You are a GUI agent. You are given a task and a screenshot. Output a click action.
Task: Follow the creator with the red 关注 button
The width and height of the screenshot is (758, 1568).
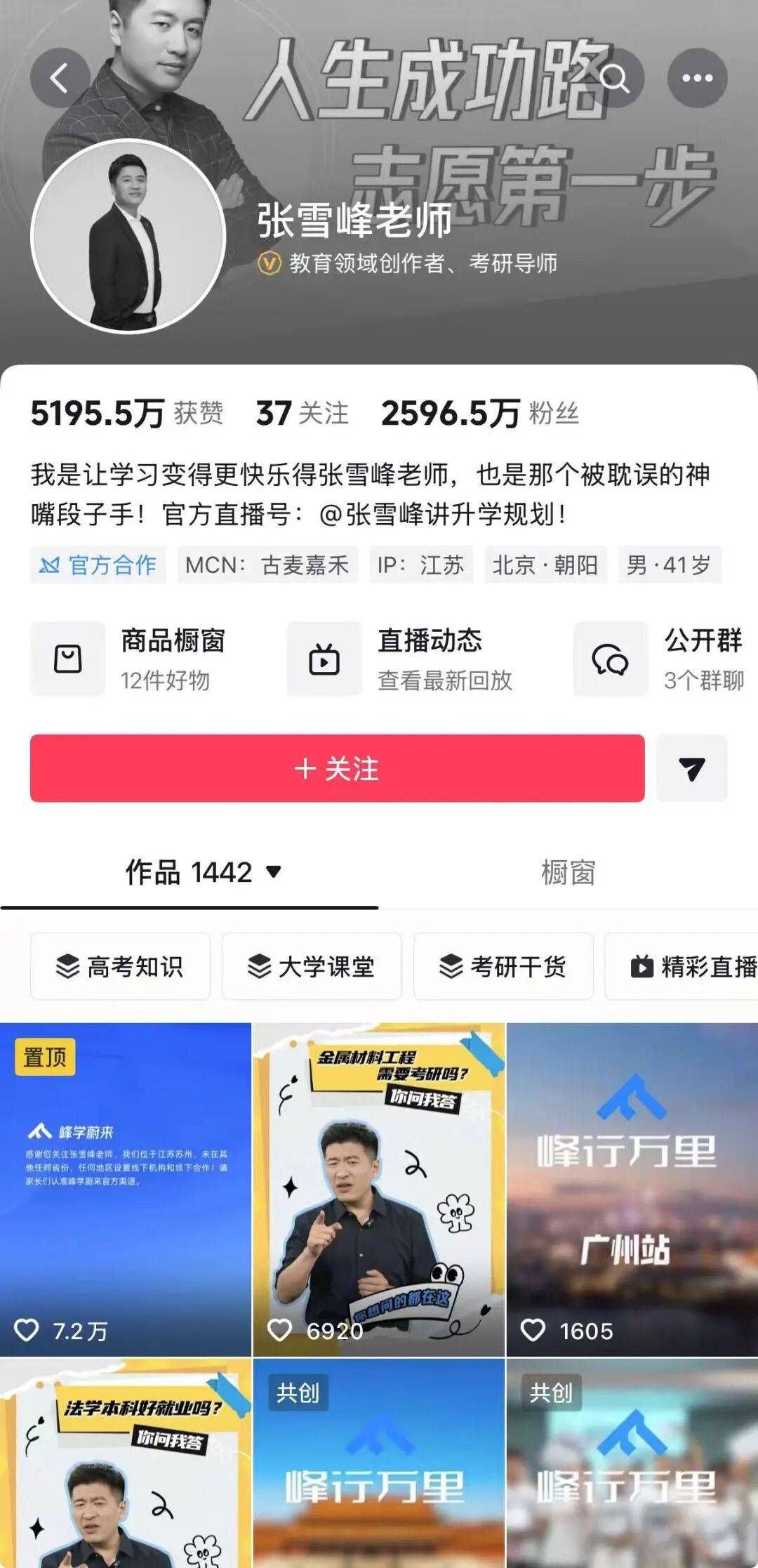(335, 770)
